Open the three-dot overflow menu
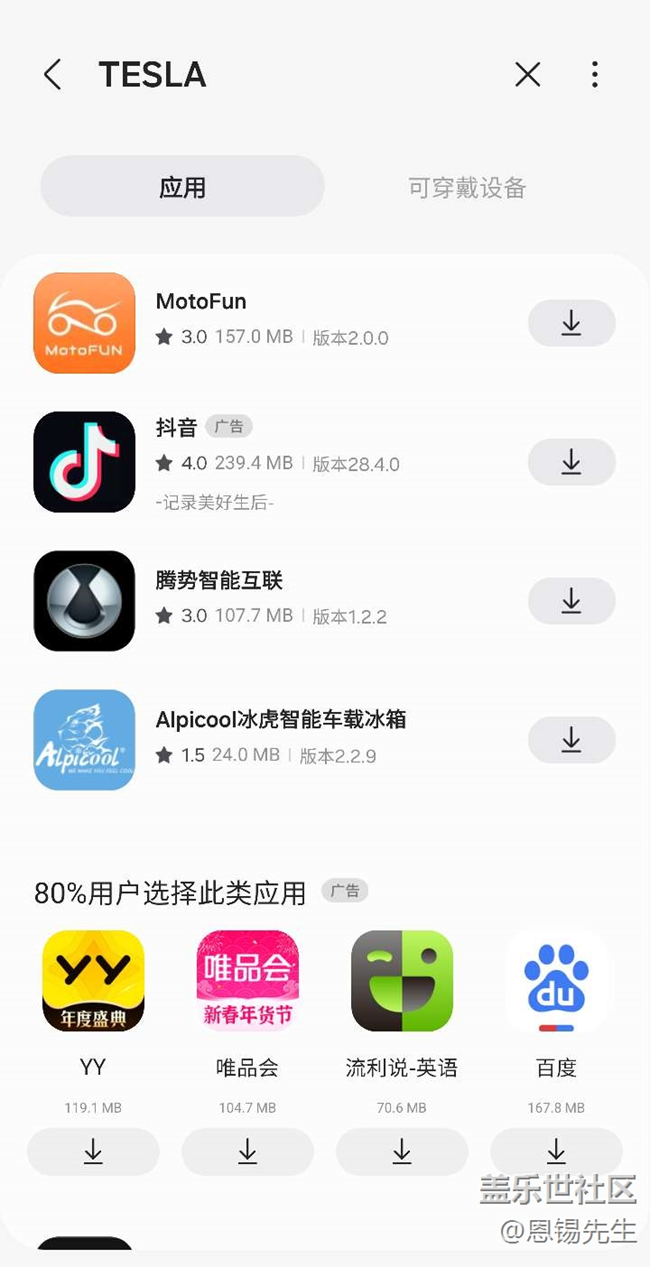Viewport: 650px width, 1267px height. point(595,75)
